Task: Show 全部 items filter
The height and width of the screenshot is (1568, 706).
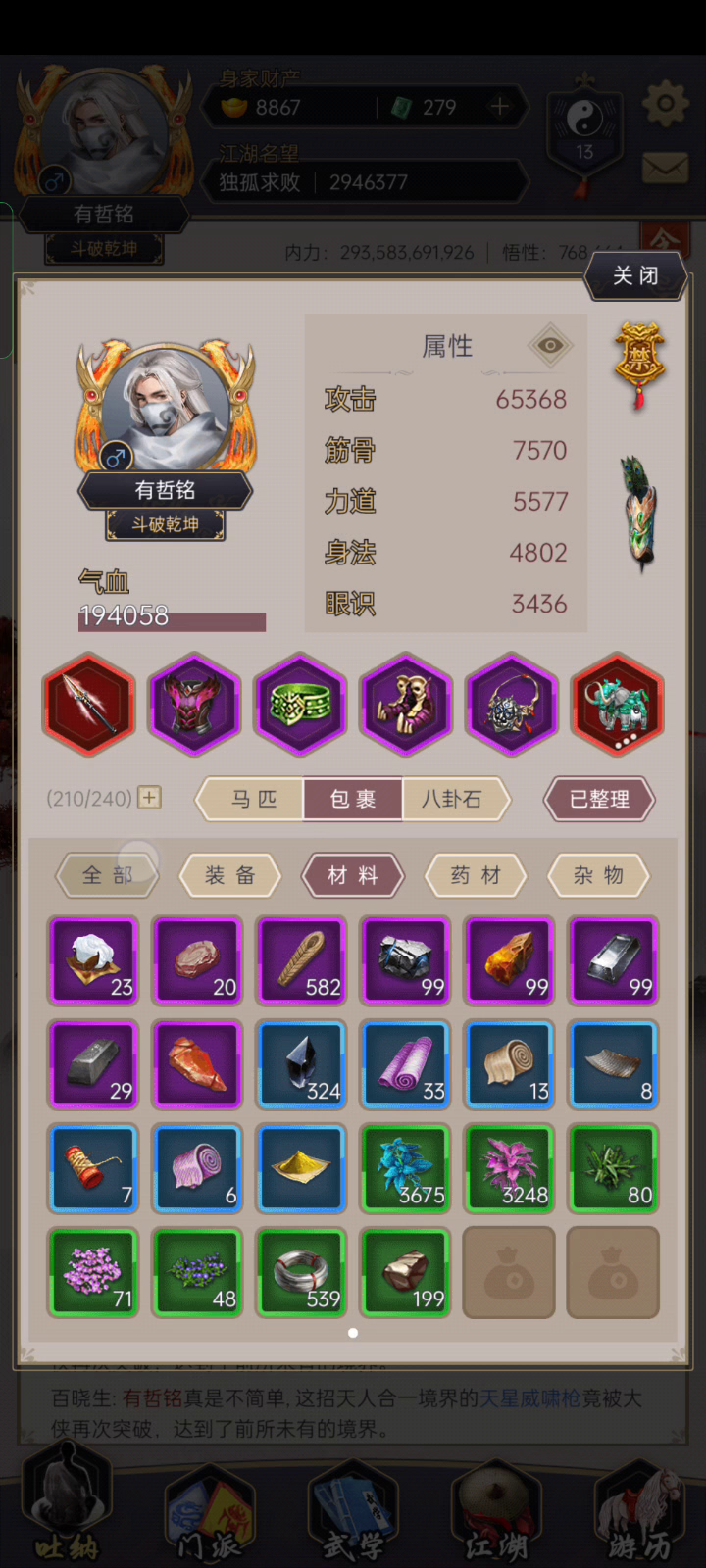Action: pyautogui.click(x=107, y=875)
